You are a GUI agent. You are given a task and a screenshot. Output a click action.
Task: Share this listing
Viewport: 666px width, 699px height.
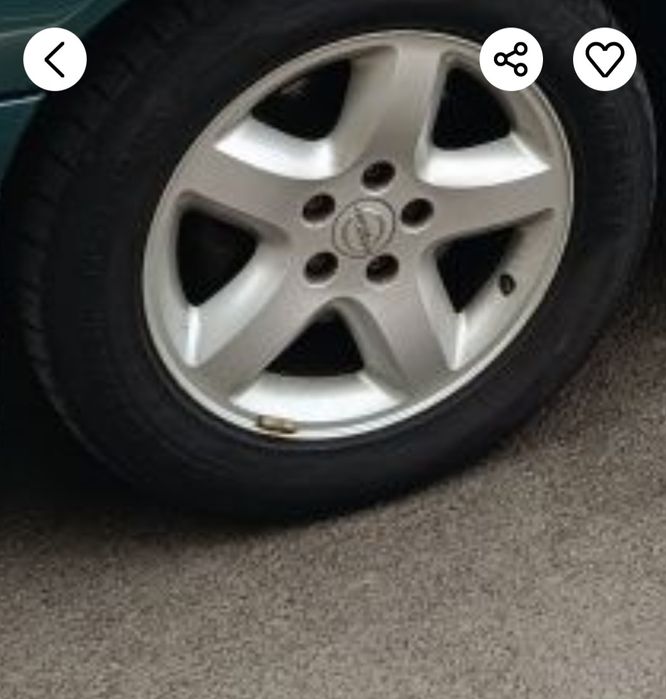pos(511,60)
